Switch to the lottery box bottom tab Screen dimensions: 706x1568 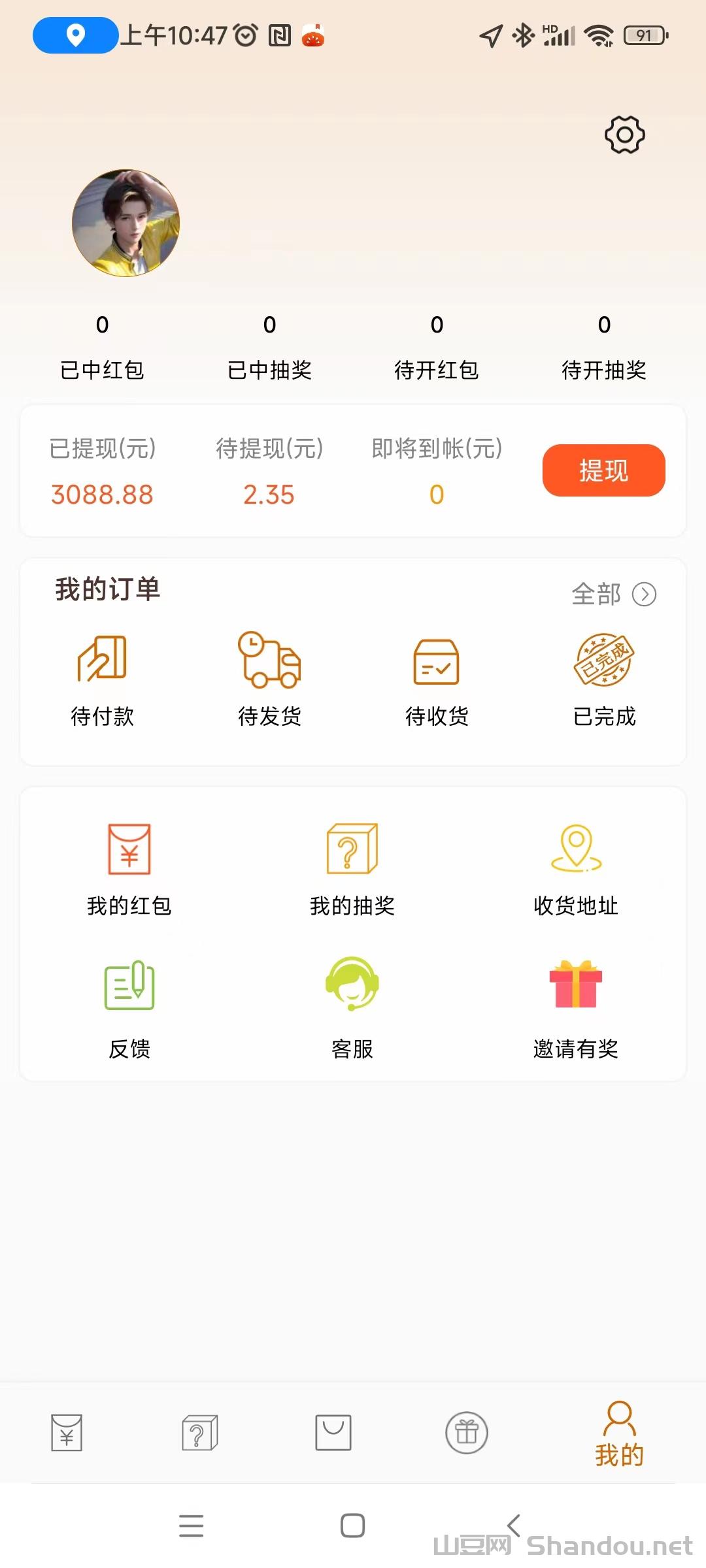(199, 1433)
